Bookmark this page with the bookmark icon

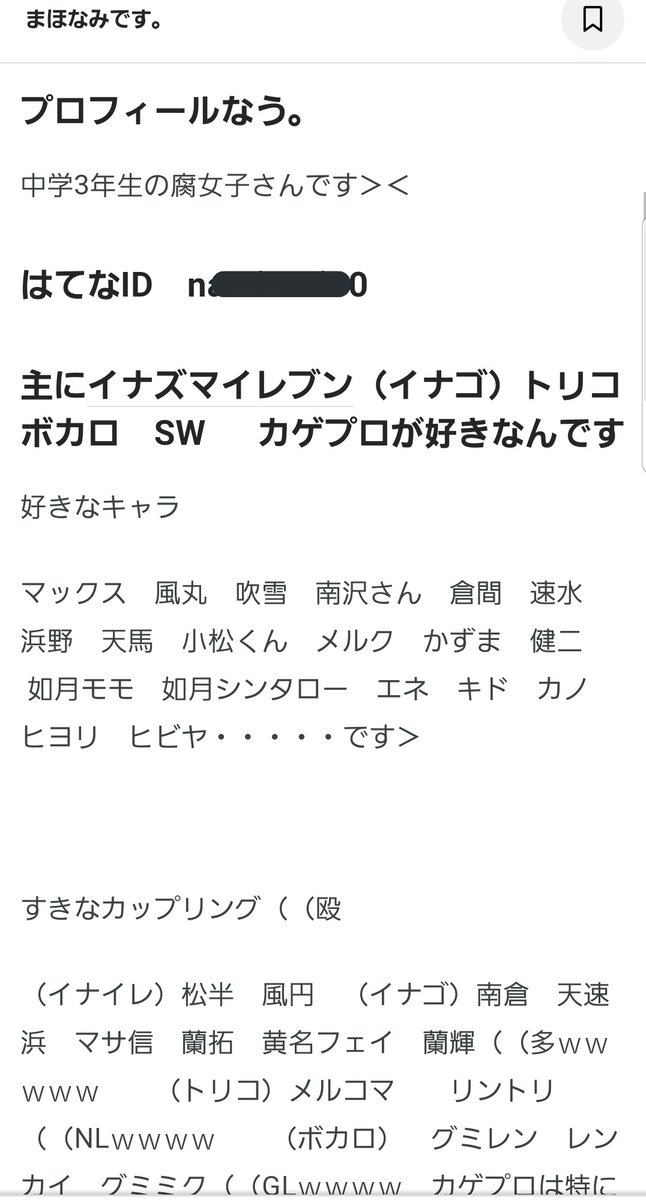(592, 19)
